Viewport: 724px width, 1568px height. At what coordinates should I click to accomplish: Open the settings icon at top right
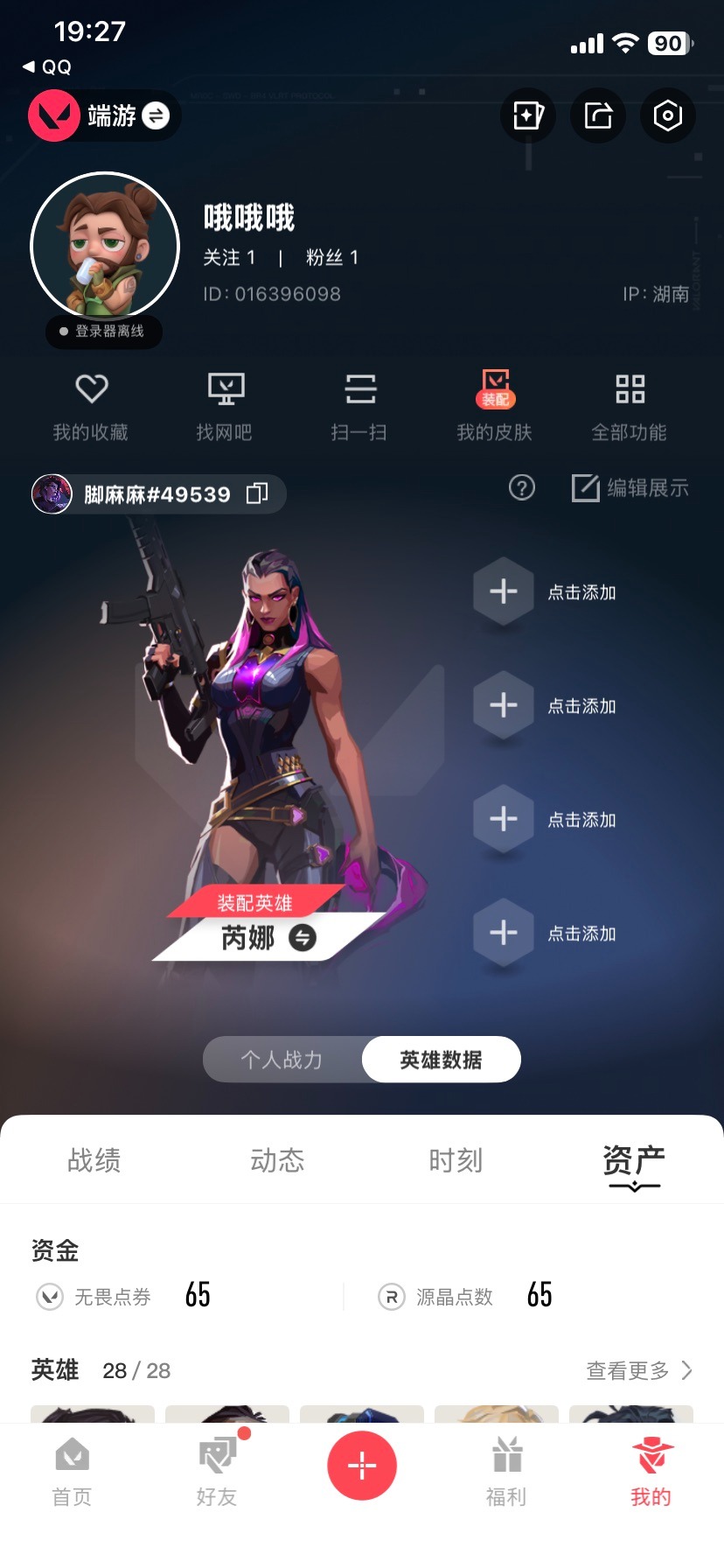[667, 115]
